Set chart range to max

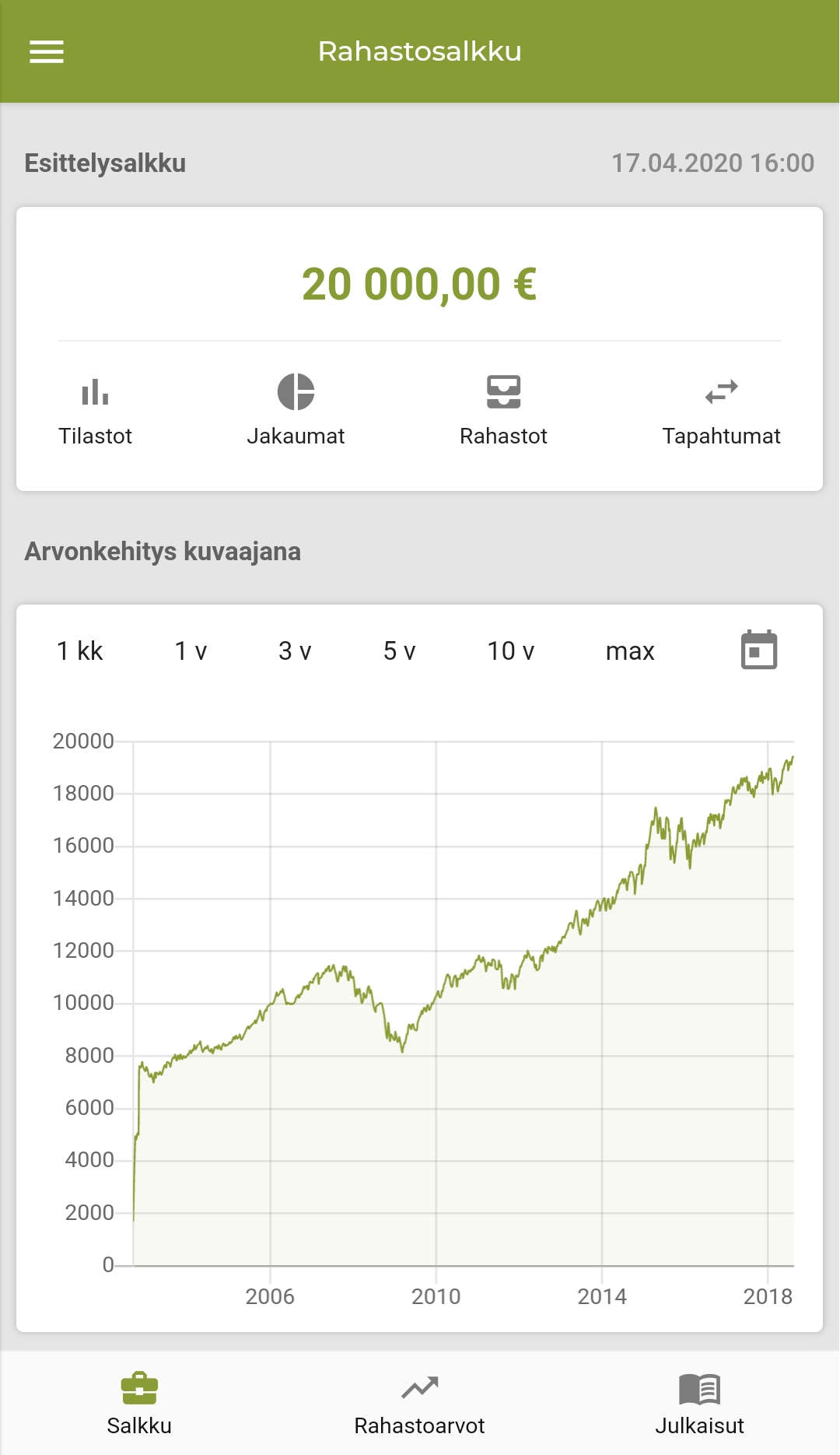(630, 650)
